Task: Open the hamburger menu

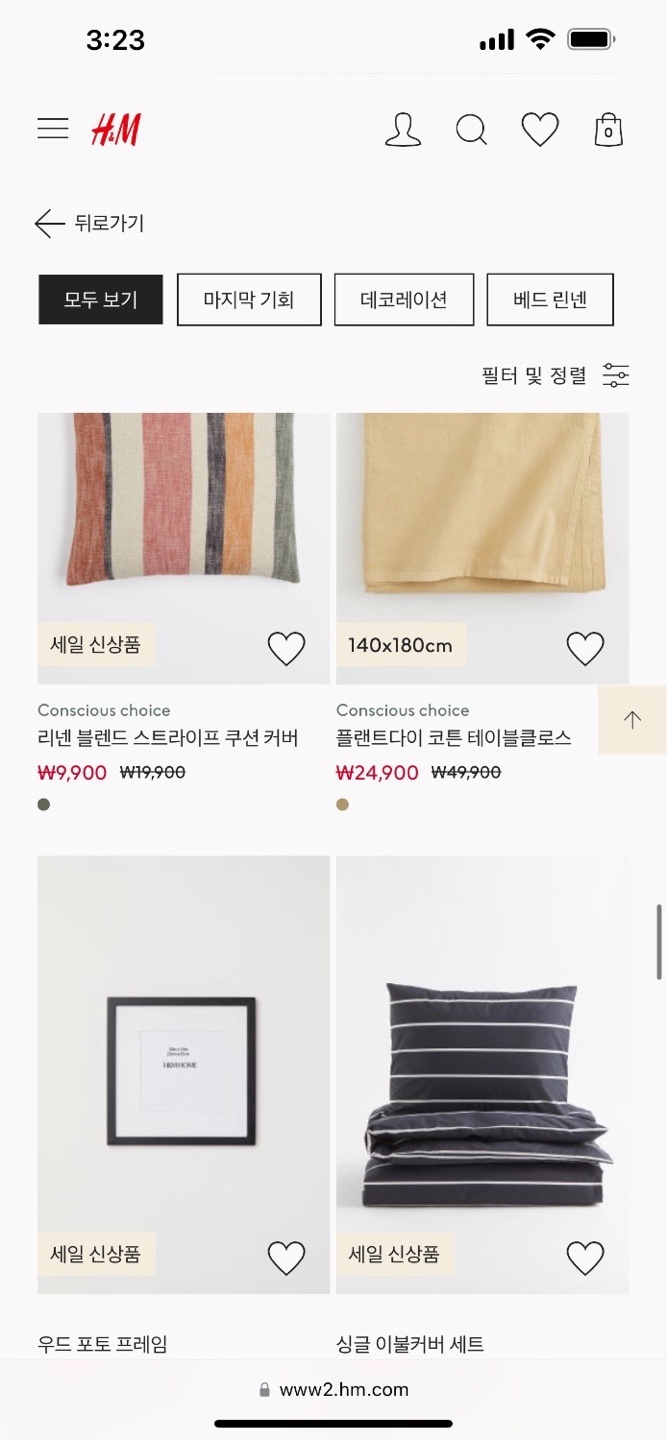Action: (x=53, y=129)
